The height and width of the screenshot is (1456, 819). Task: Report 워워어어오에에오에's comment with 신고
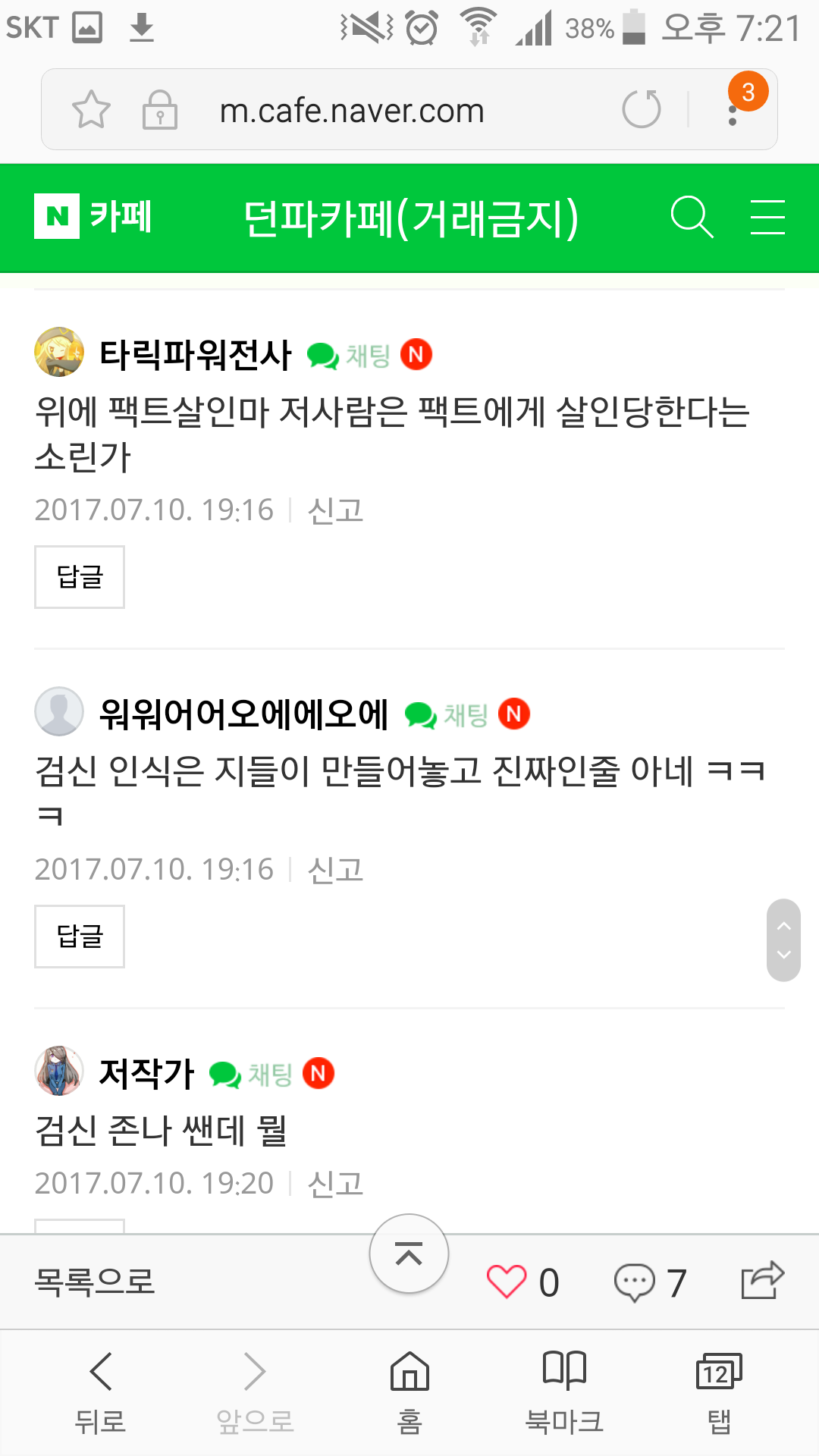tap(335, 870)
